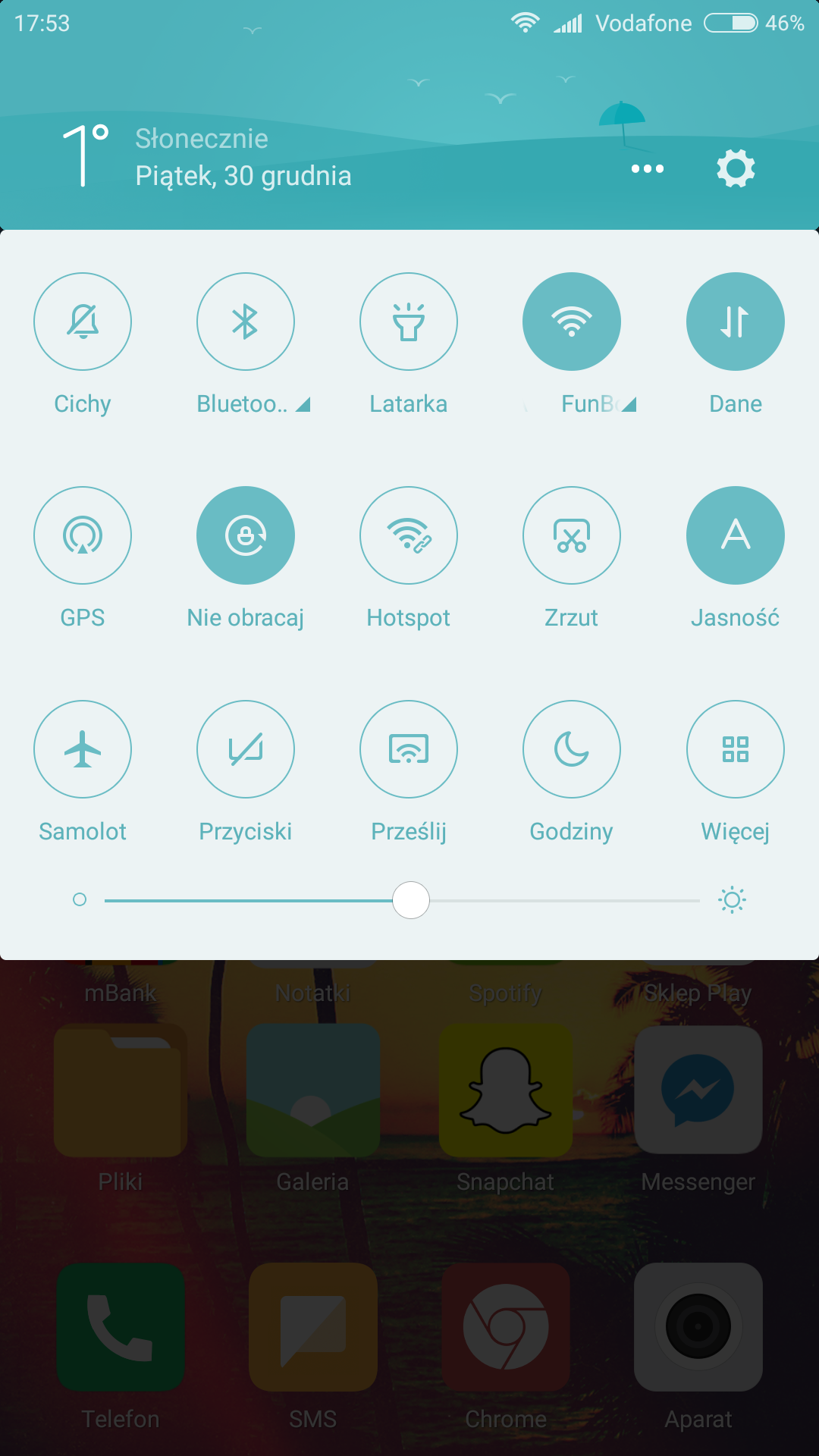This screenshot has width=819, height=1456.
Task: Enable Godziny do-not-disturb mode
Action: point(572,749)
